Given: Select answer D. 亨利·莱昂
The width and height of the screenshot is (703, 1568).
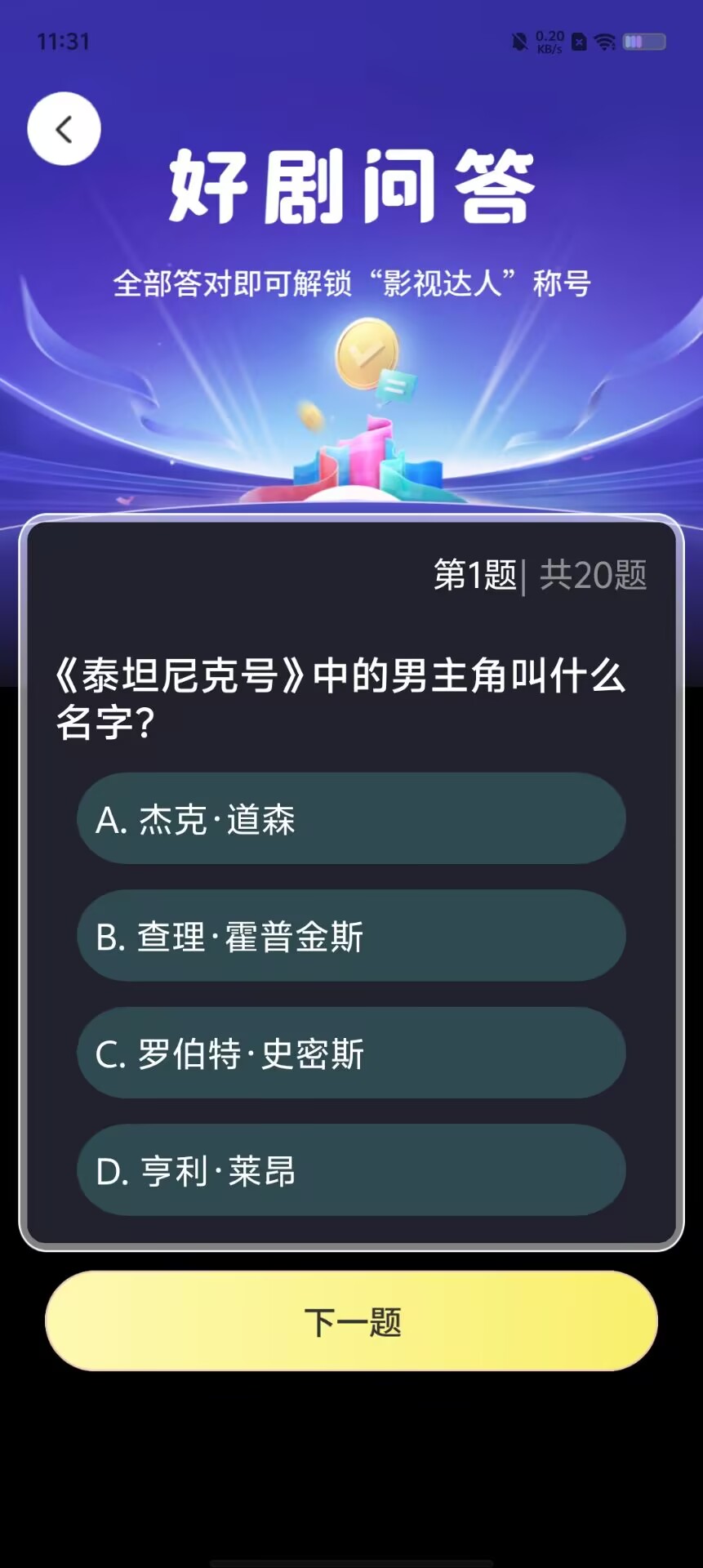Looking at the screenshot, I should (x=351, y=1170).
